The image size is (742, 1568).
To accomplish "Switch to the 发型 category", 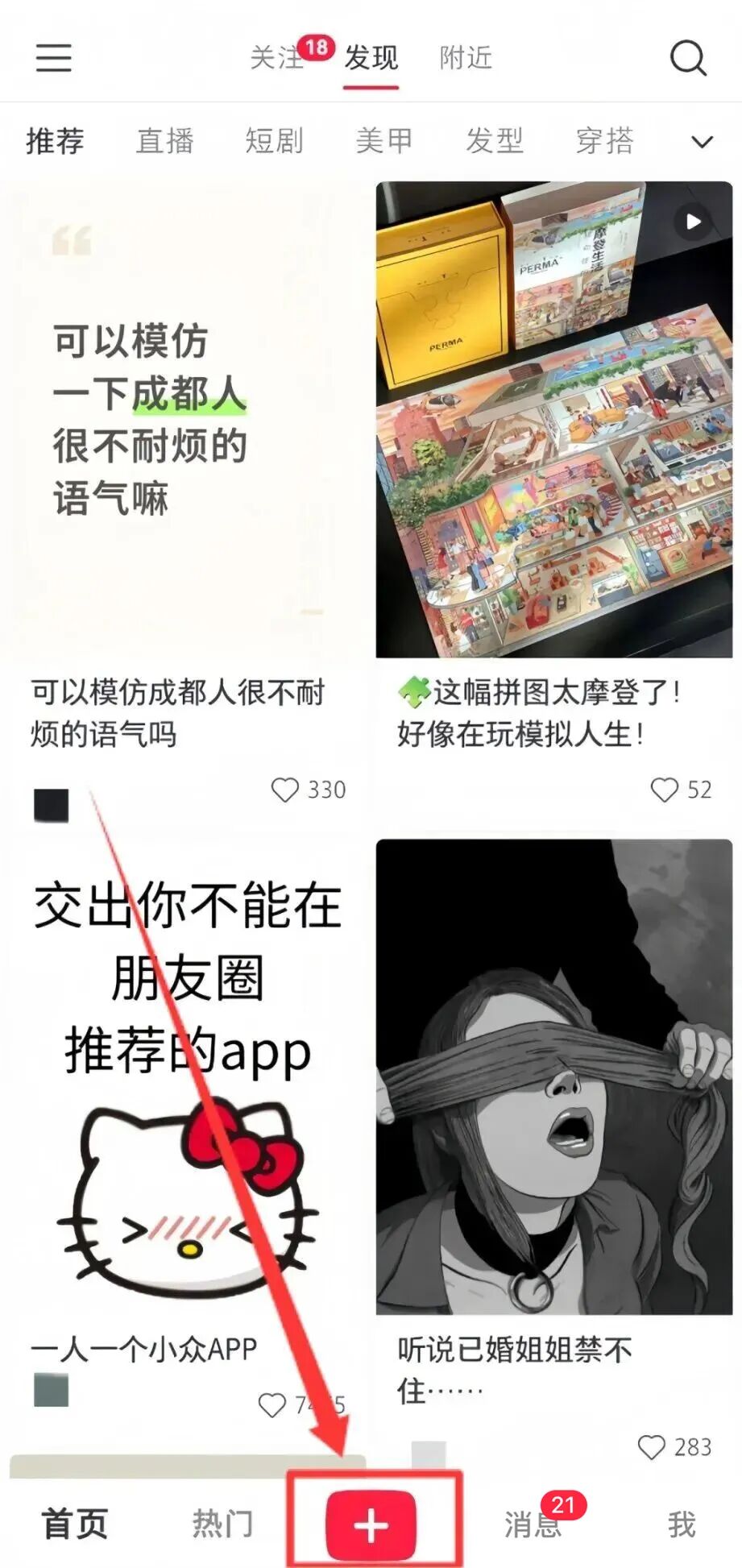I will pos(495,141).
